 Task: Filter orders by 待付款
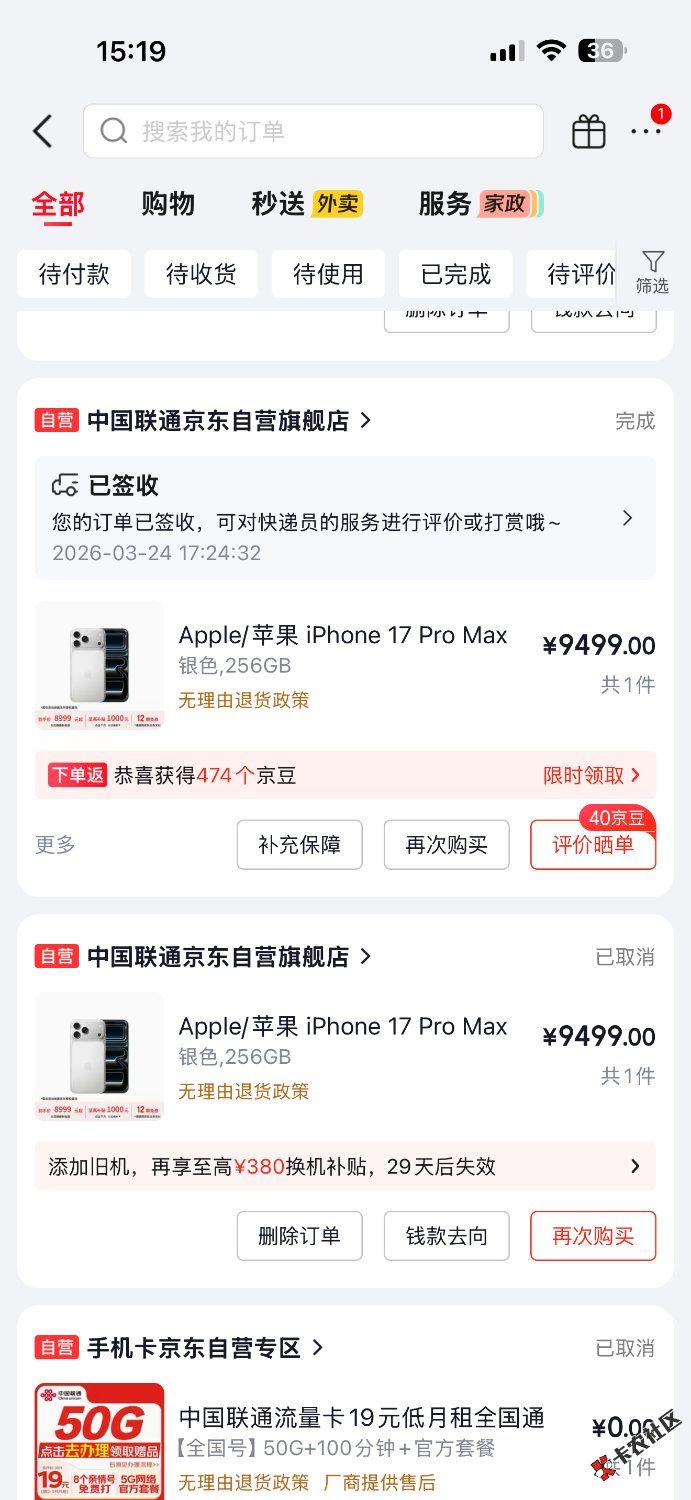pos(74,274)
